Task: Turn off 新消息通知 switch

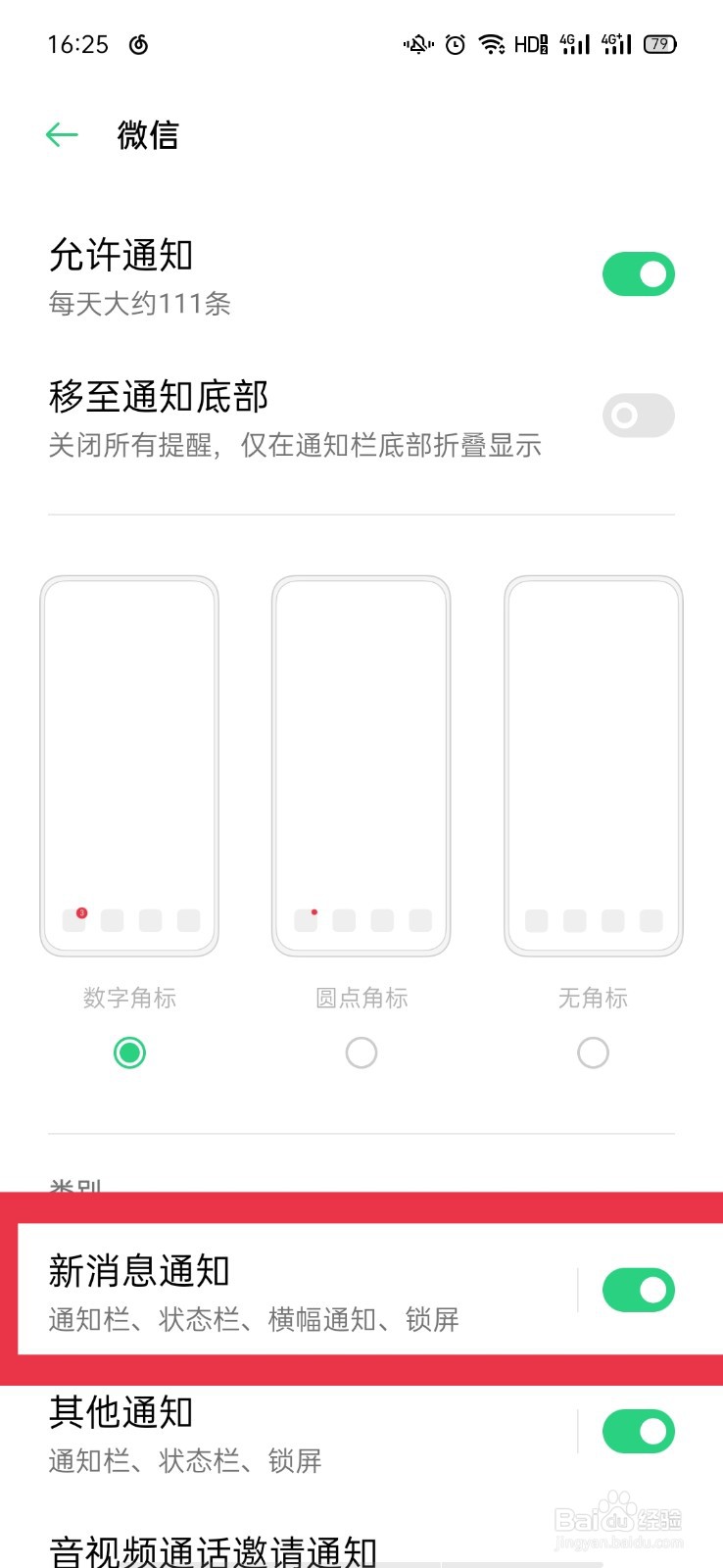Action: [638, 1290]
